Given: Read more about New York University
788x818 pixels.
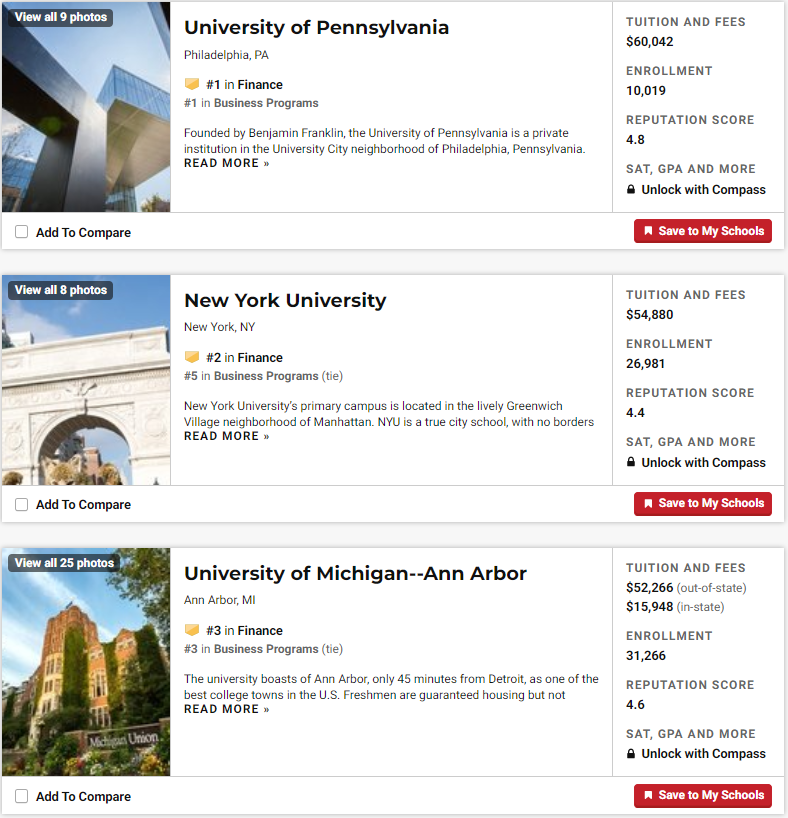Looking at the screenshot, I should [226, 436].
